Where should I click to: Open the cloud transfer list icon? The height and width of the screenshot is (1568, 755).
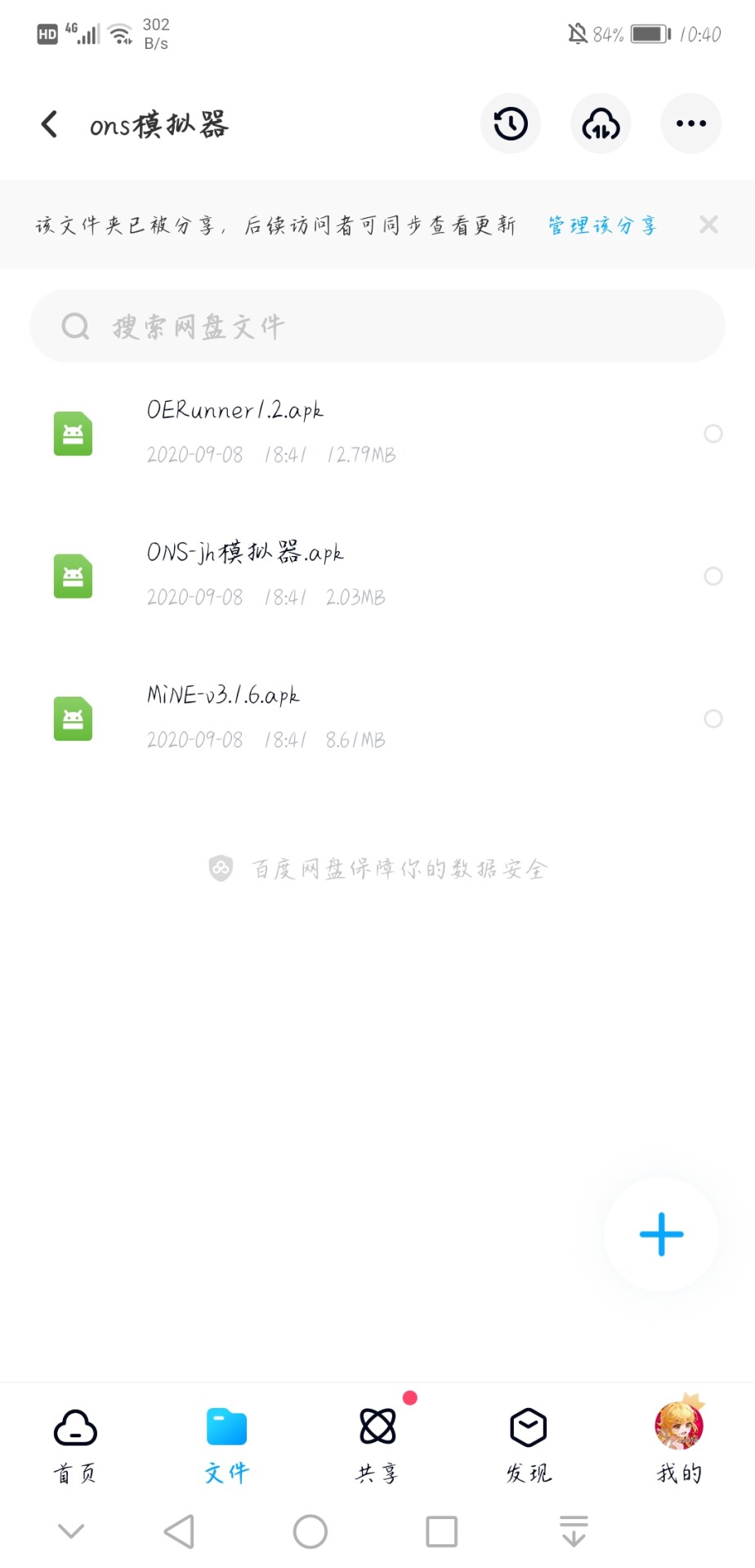pos(601,124)
